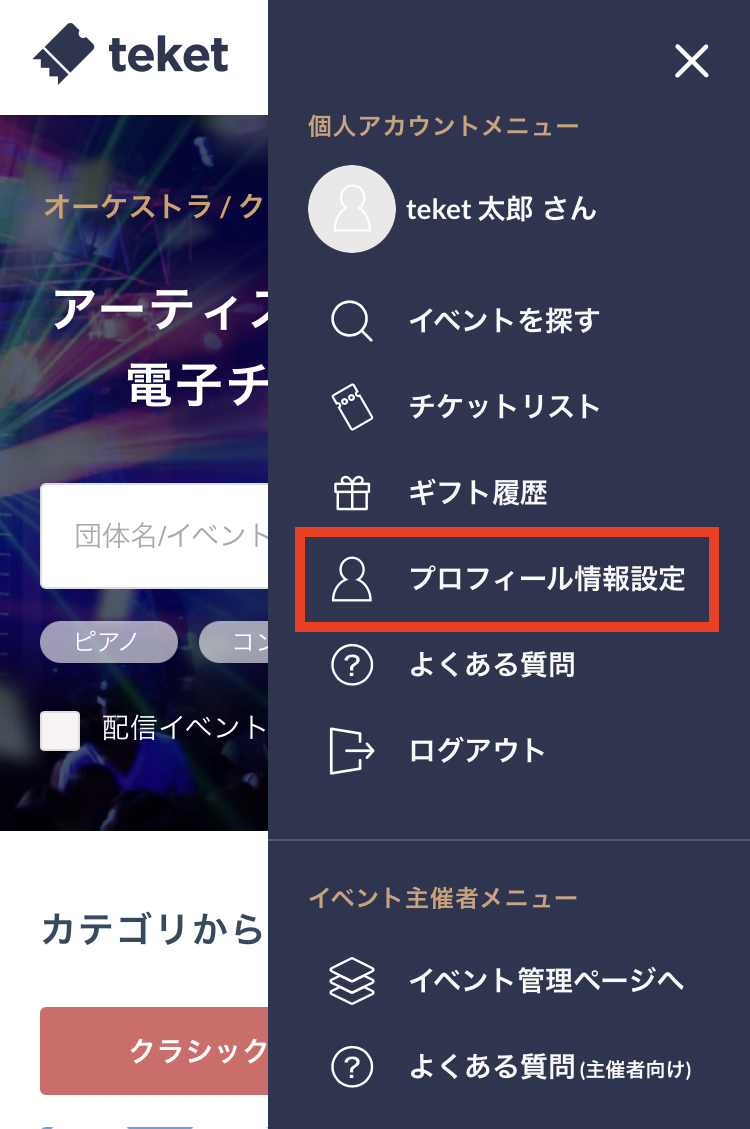
Task: Open よくある質問 under personal account menu
Action: (x=491, y=665)
